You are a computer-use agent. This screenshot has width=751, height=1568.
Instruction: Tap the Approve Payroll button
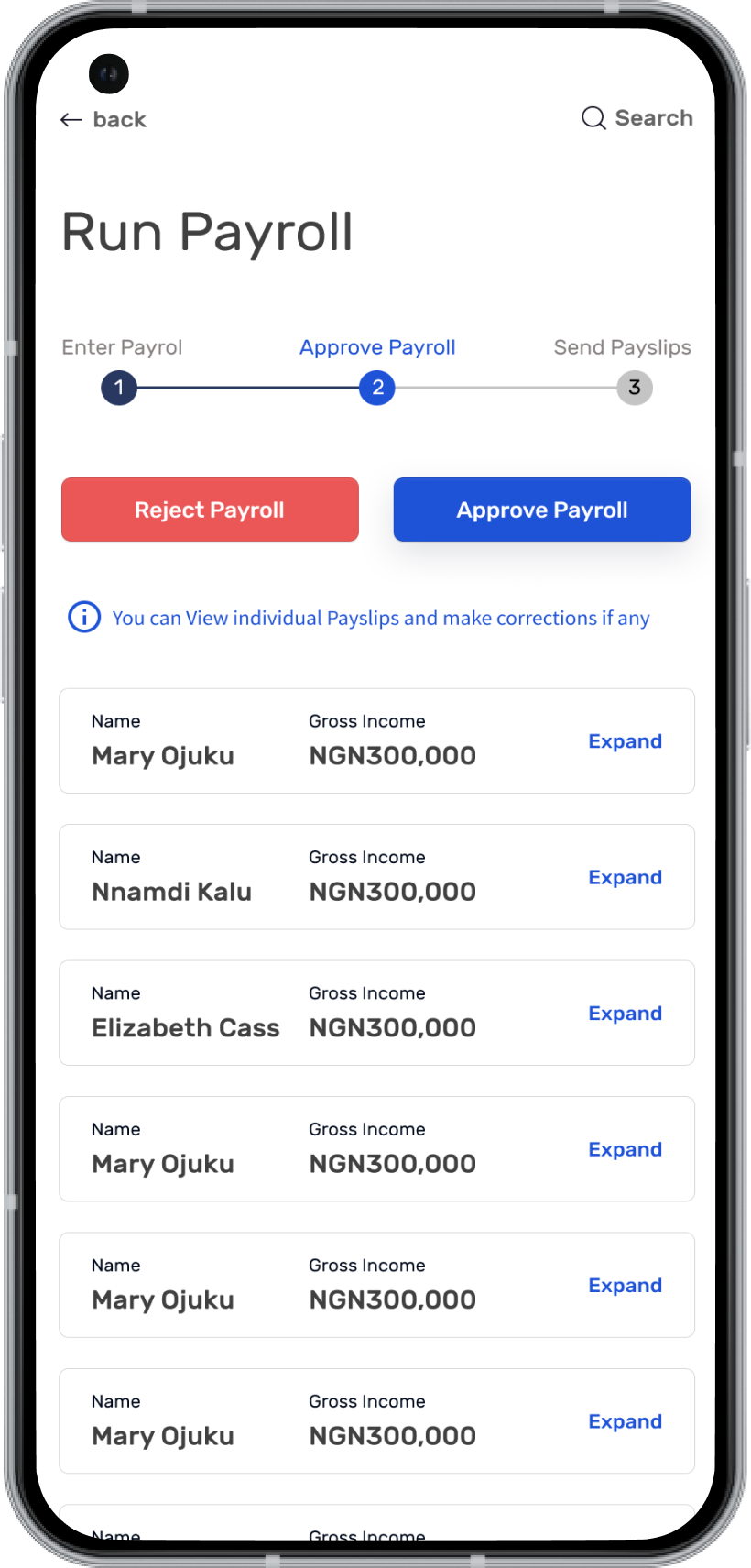click(x=542, y=510)
